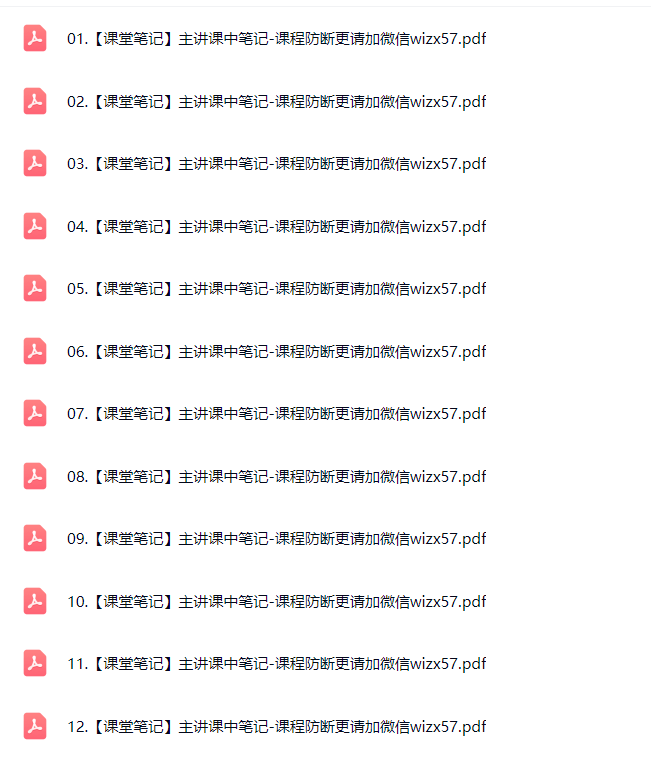The width and height of the screenshot is (651, 768).
Task: Open PDF file 08 课堂笔记
Action: pos(276,476)
